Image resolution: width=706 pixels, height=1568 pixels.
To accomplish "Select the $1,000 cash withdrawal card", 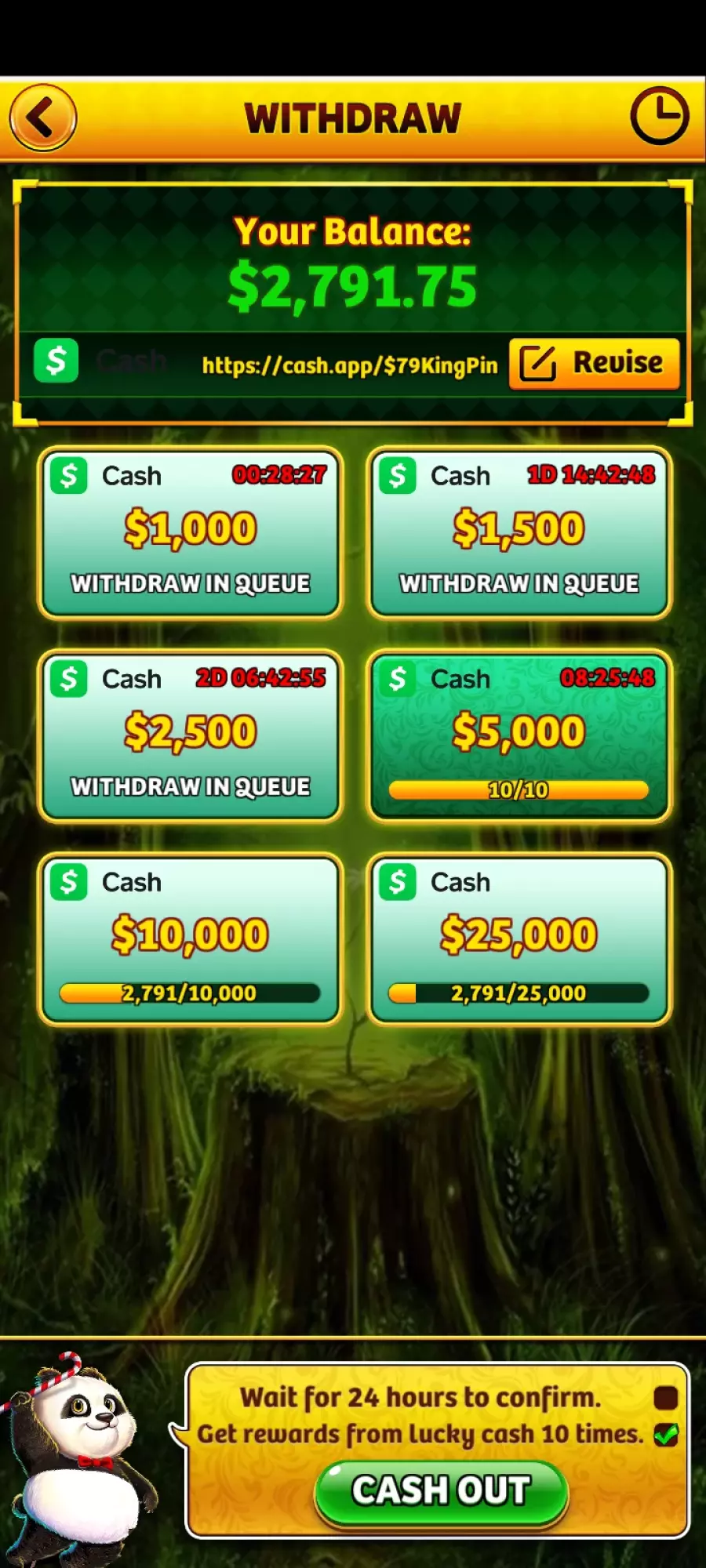I will coord(190,533).
